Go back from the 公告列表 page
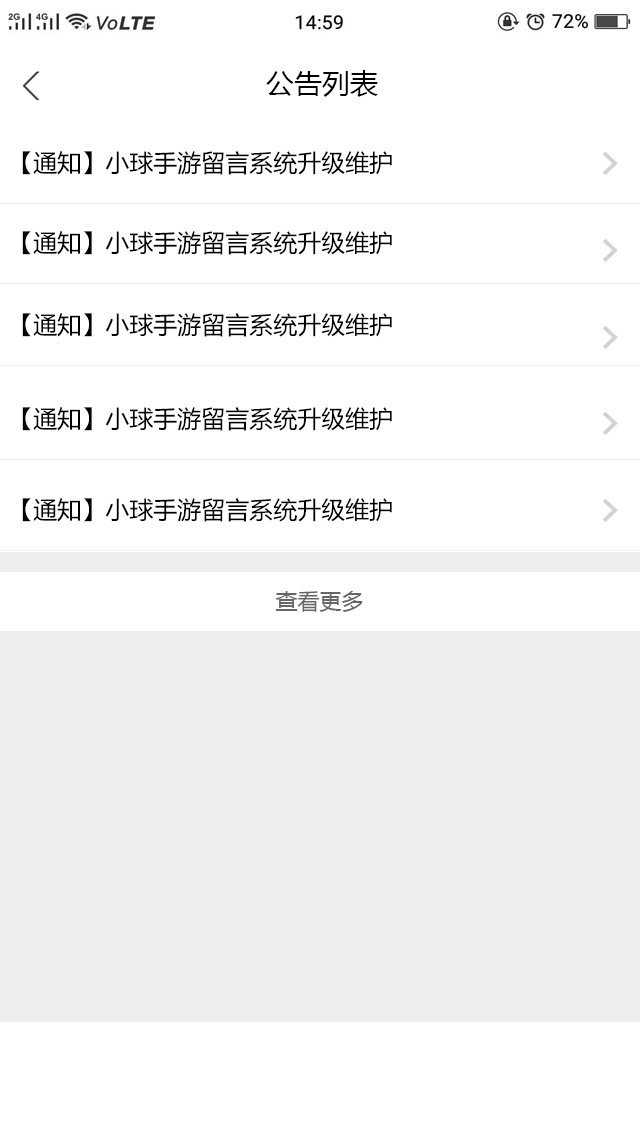The image size is (640, 1138). (x=31, y=86)
